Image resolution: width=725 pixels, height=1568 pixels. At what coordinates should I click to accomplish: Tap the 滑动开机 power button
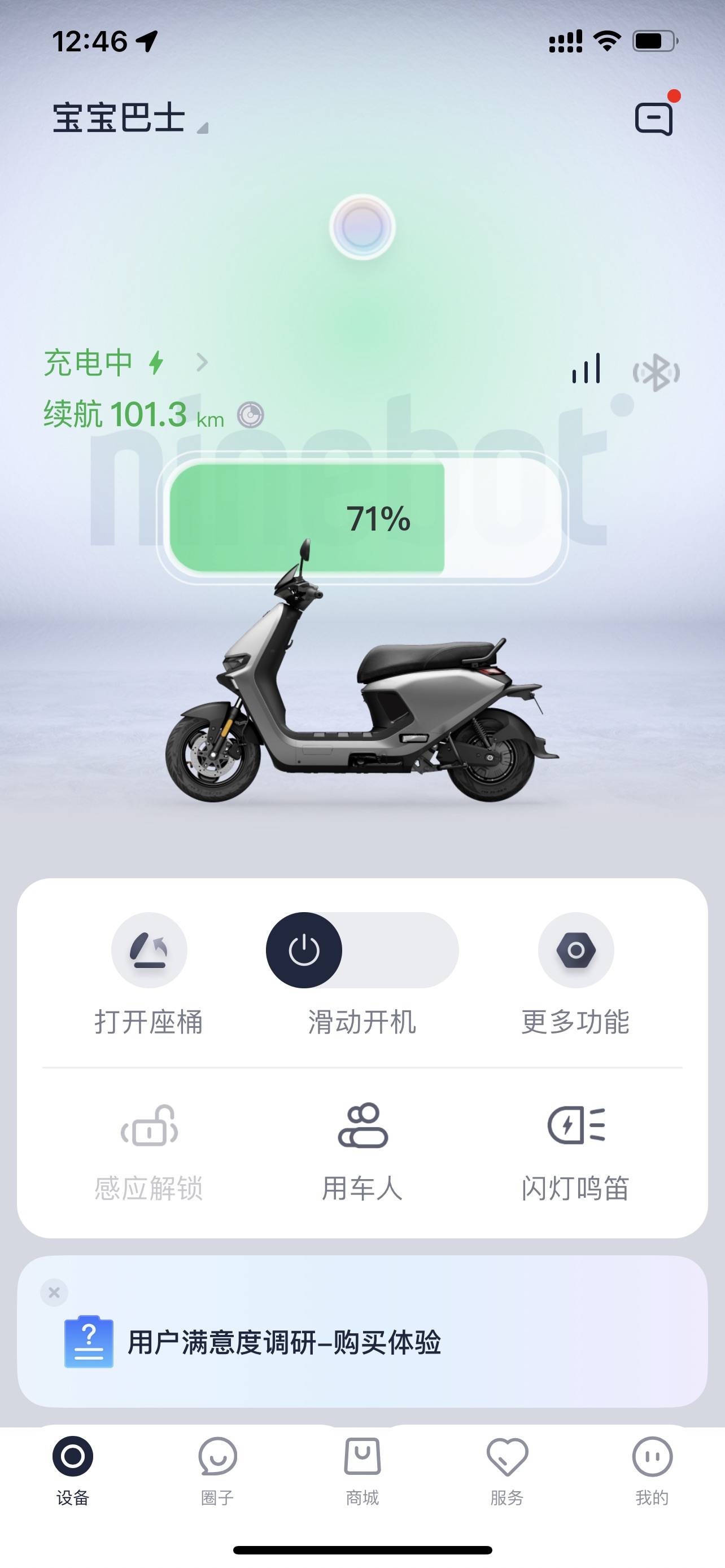304,950
